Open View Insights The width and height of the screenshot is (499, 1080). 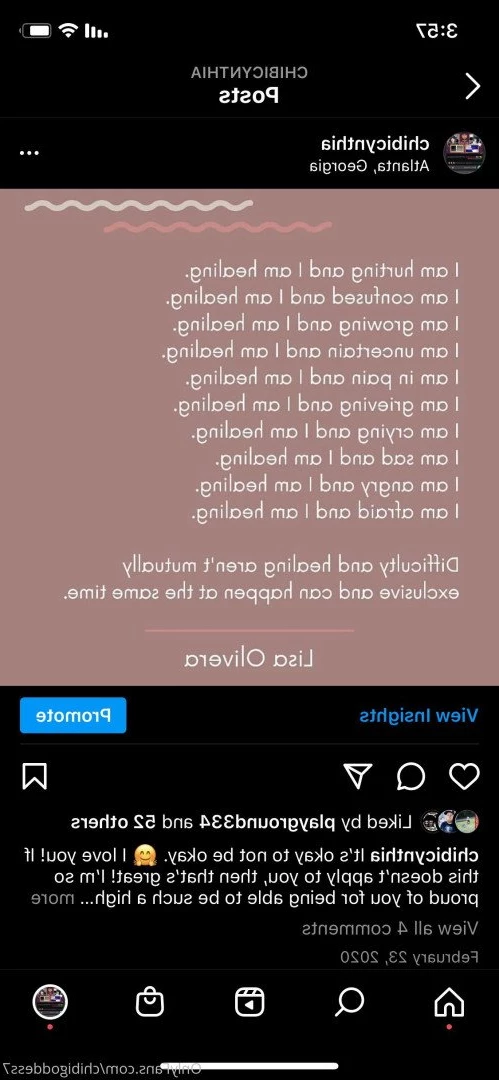418,716
